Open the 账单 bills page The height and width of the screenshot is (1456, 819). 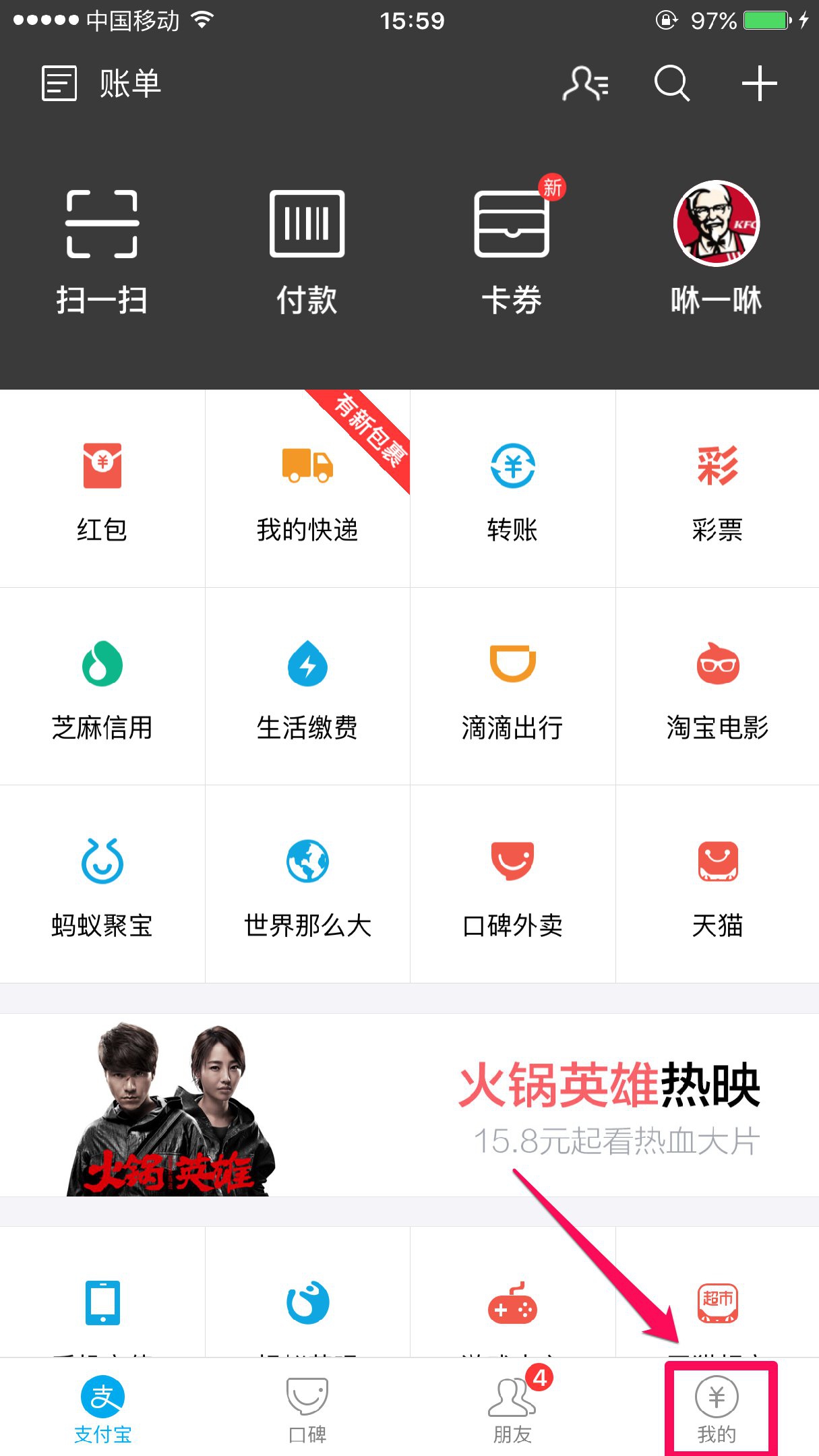pyautogui.click(x=101, y=84)
